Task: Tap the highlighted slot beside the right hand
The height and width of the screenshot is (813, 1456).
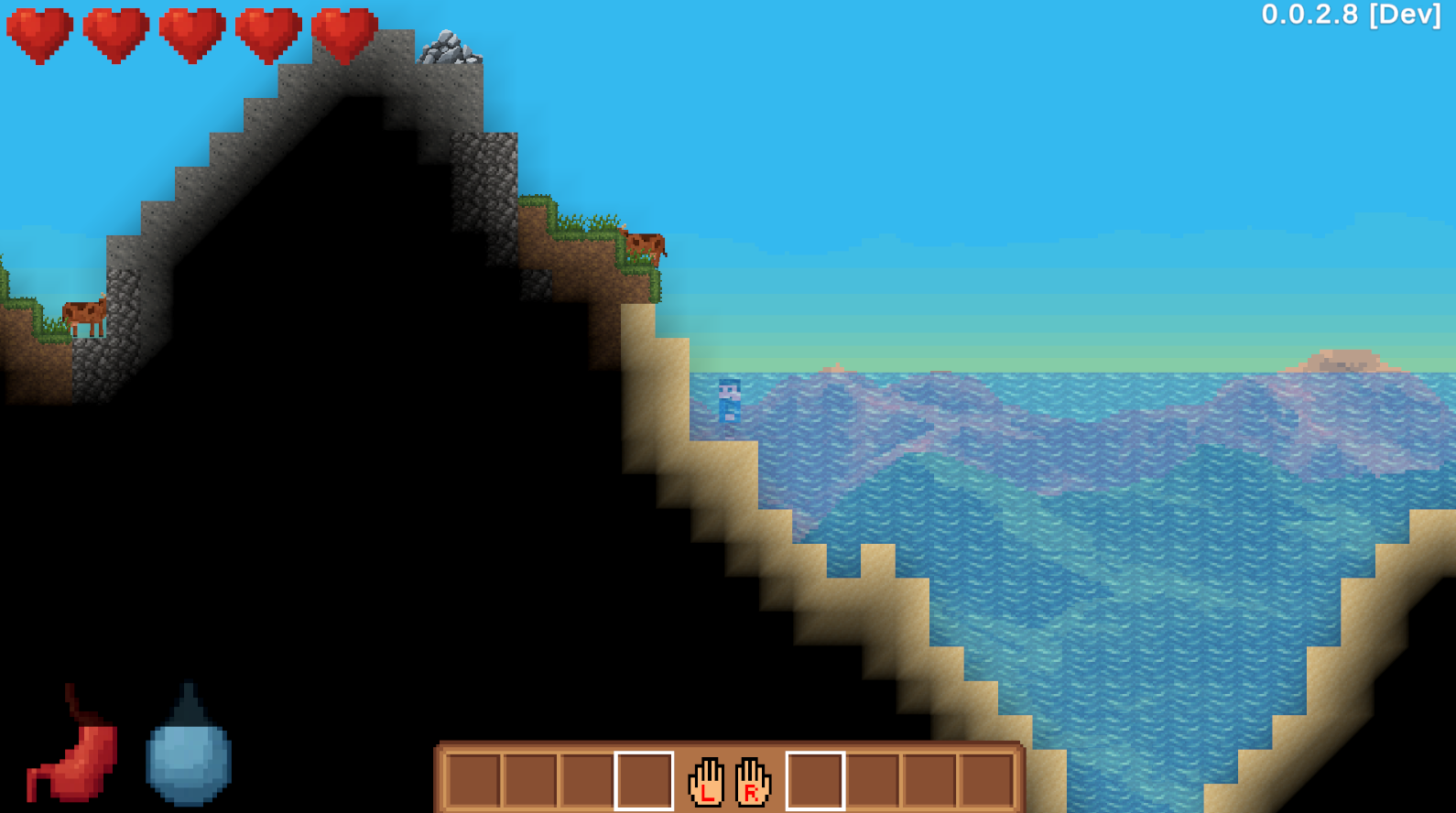Action: click(x=815, y=781)
